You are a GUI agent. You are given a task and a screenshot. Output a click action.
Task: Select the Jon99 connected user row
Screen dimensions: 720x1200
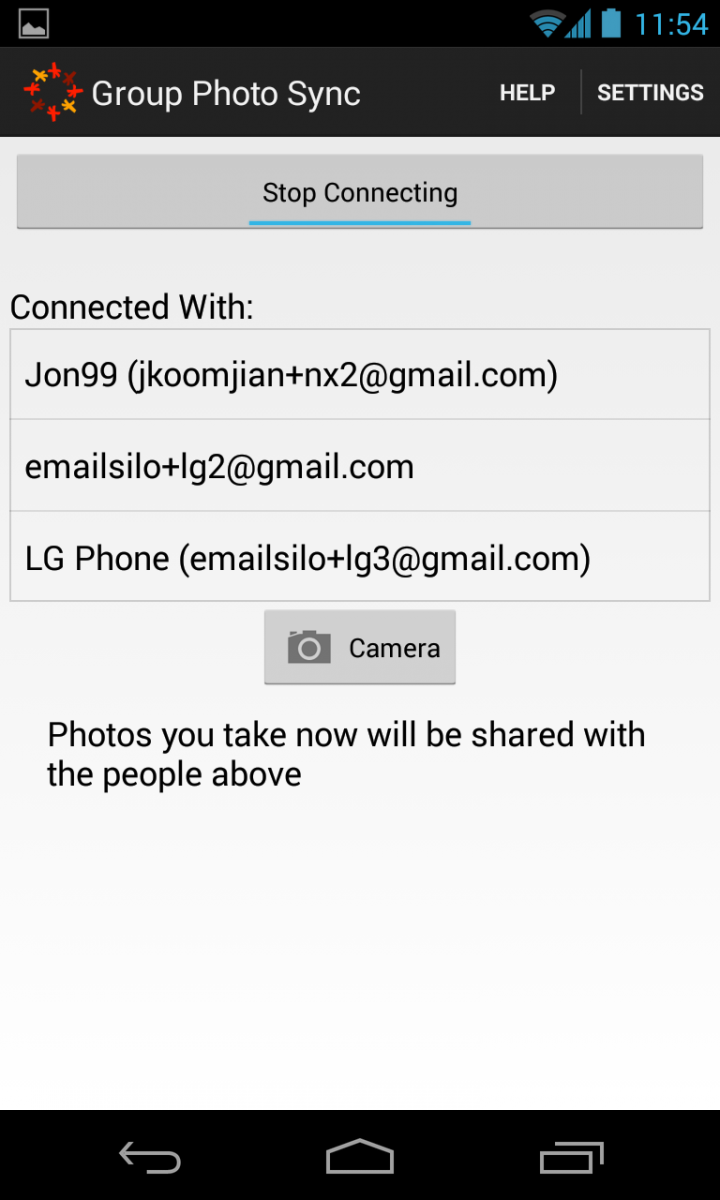tap(360, 375)
